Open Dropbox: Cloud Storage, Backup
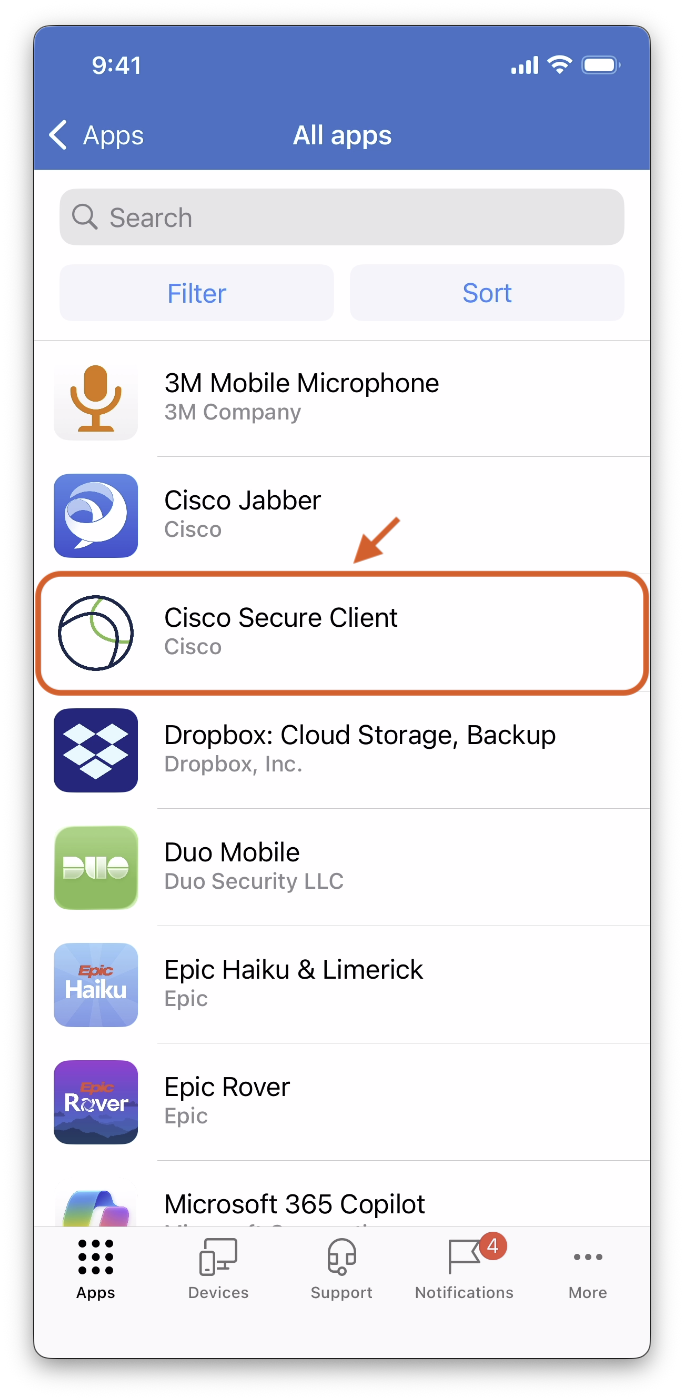This screenshot has width=684, height=1400. pos(342,749)
